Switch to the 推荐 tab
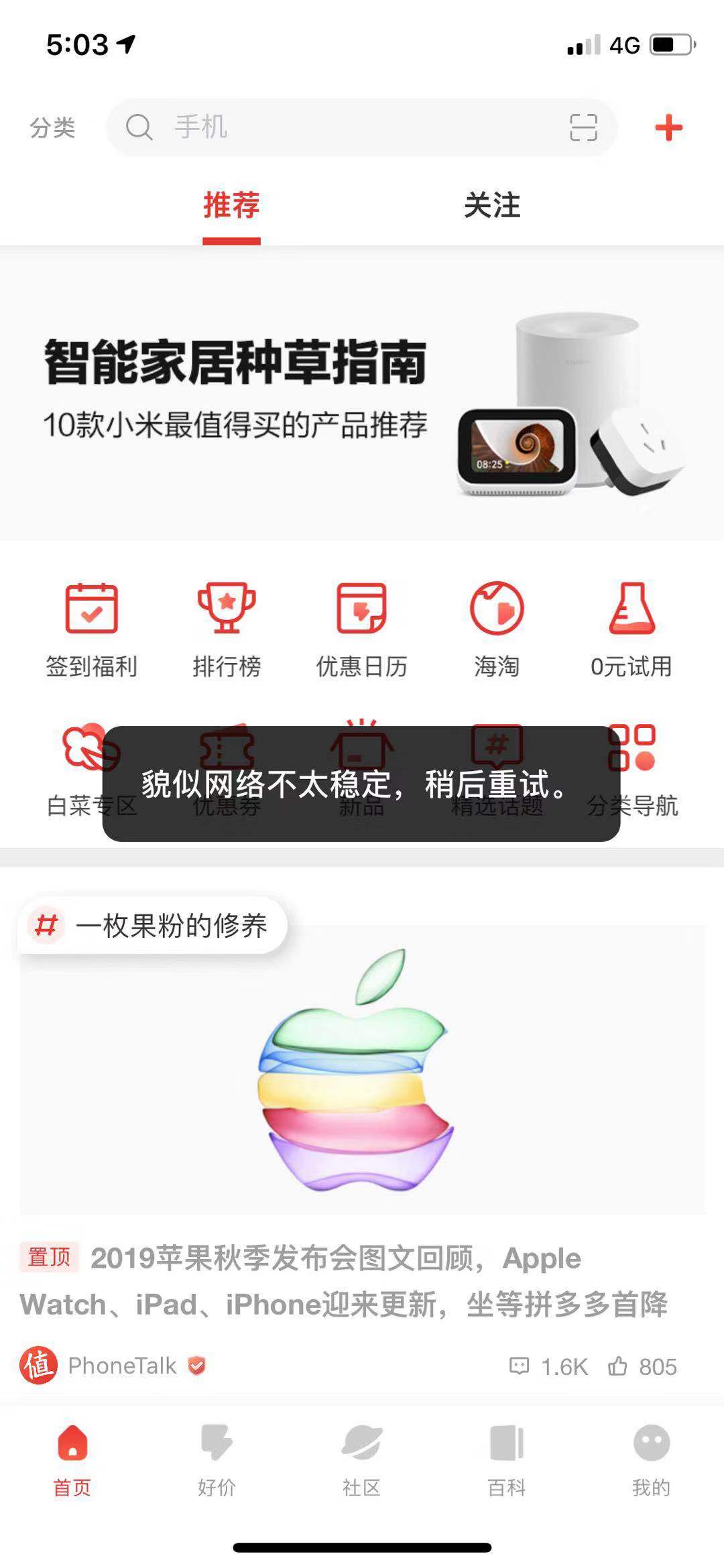Image resolution: width=724 pixels, height=1568 pixels. [x=231, y=207]
